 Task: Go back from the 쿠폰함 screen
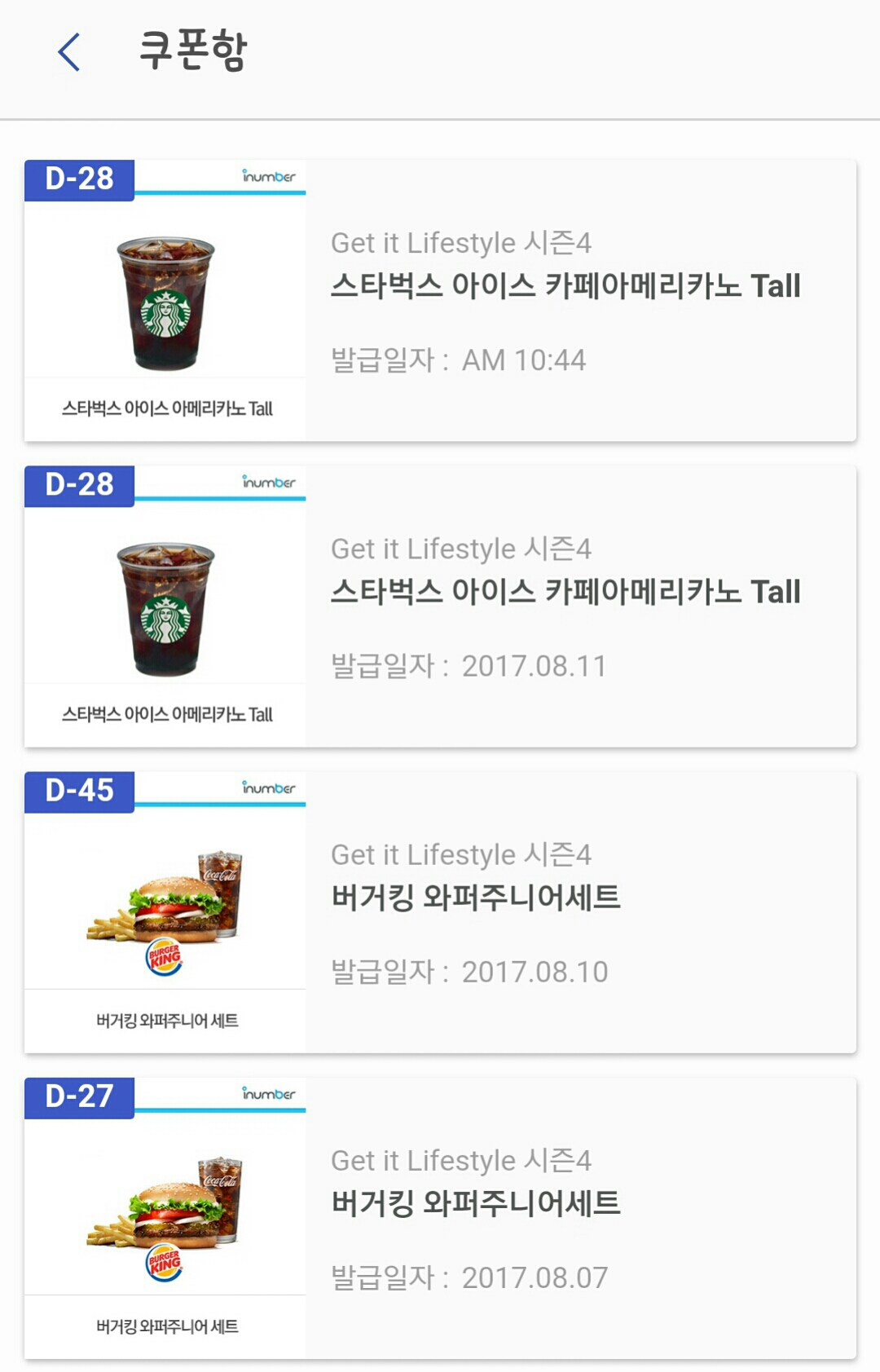(69, 52)
